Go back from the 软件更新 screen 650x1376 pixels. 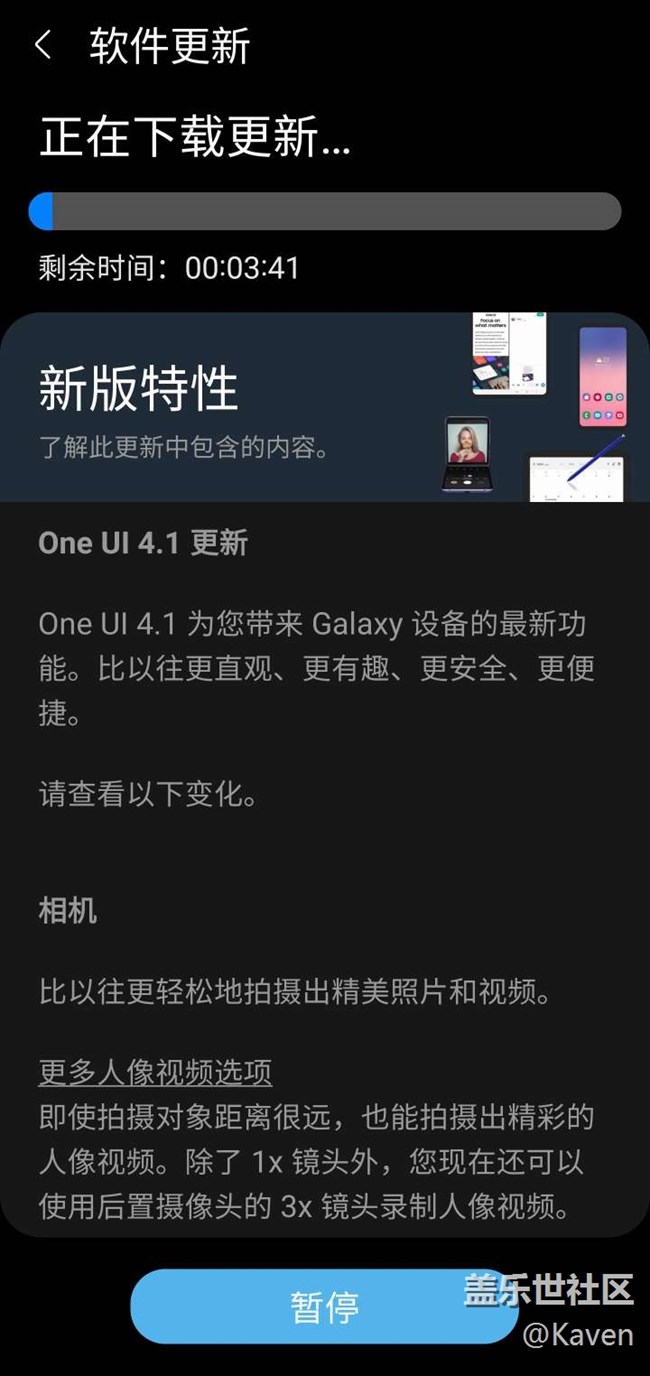43,45
